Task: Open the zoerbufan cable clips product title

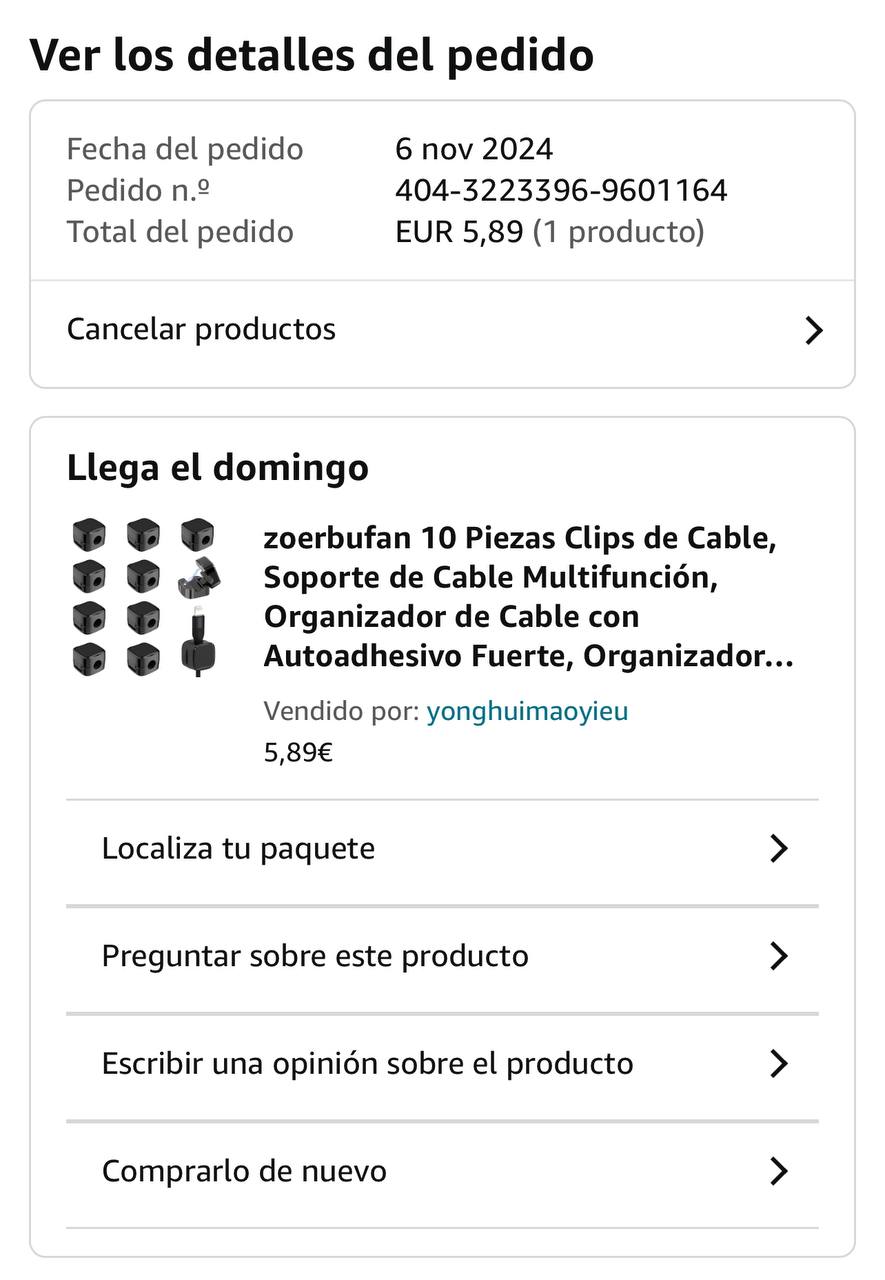Action: [x=528, y=597]
